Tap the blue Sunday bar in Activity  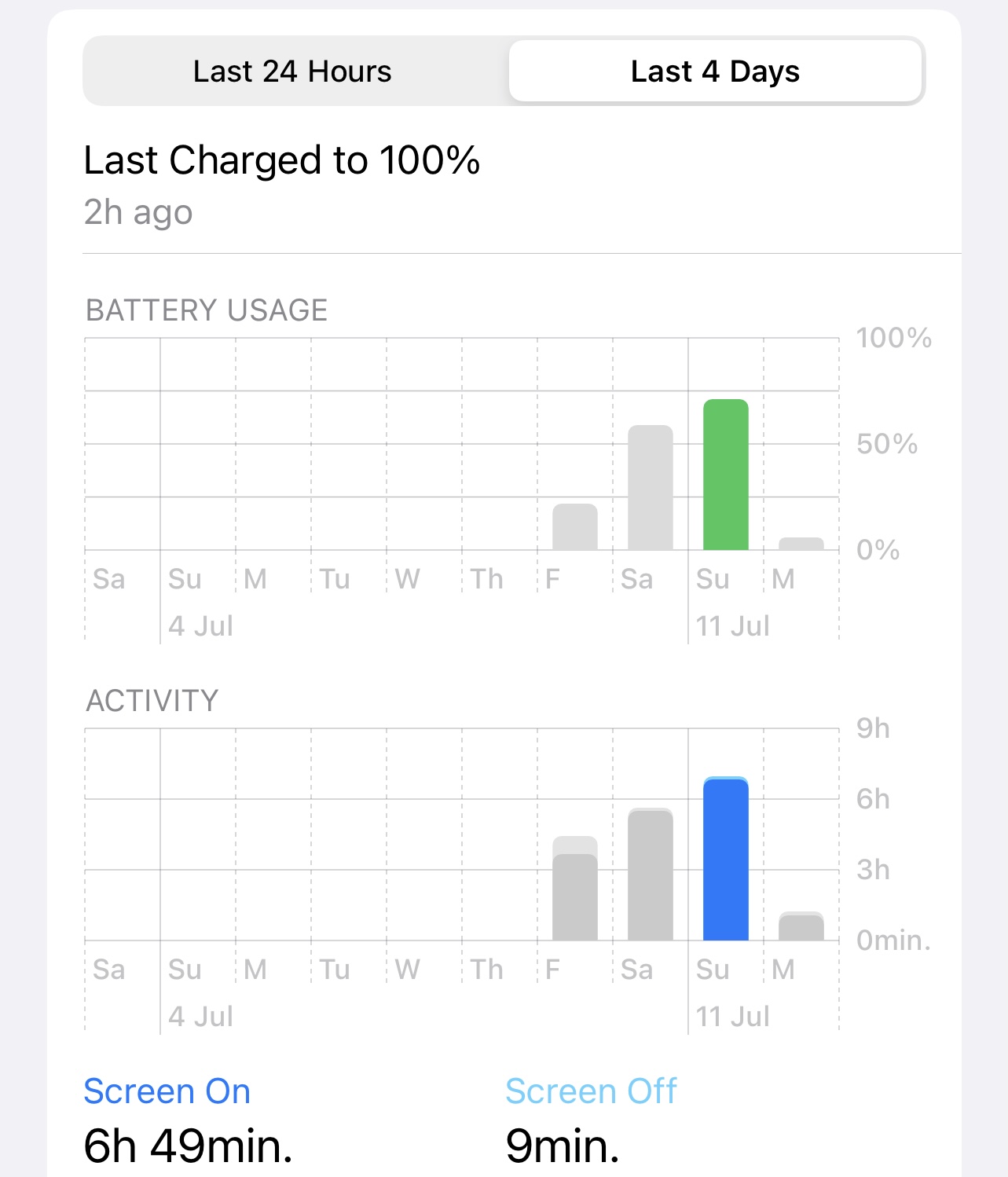[726, 859]
